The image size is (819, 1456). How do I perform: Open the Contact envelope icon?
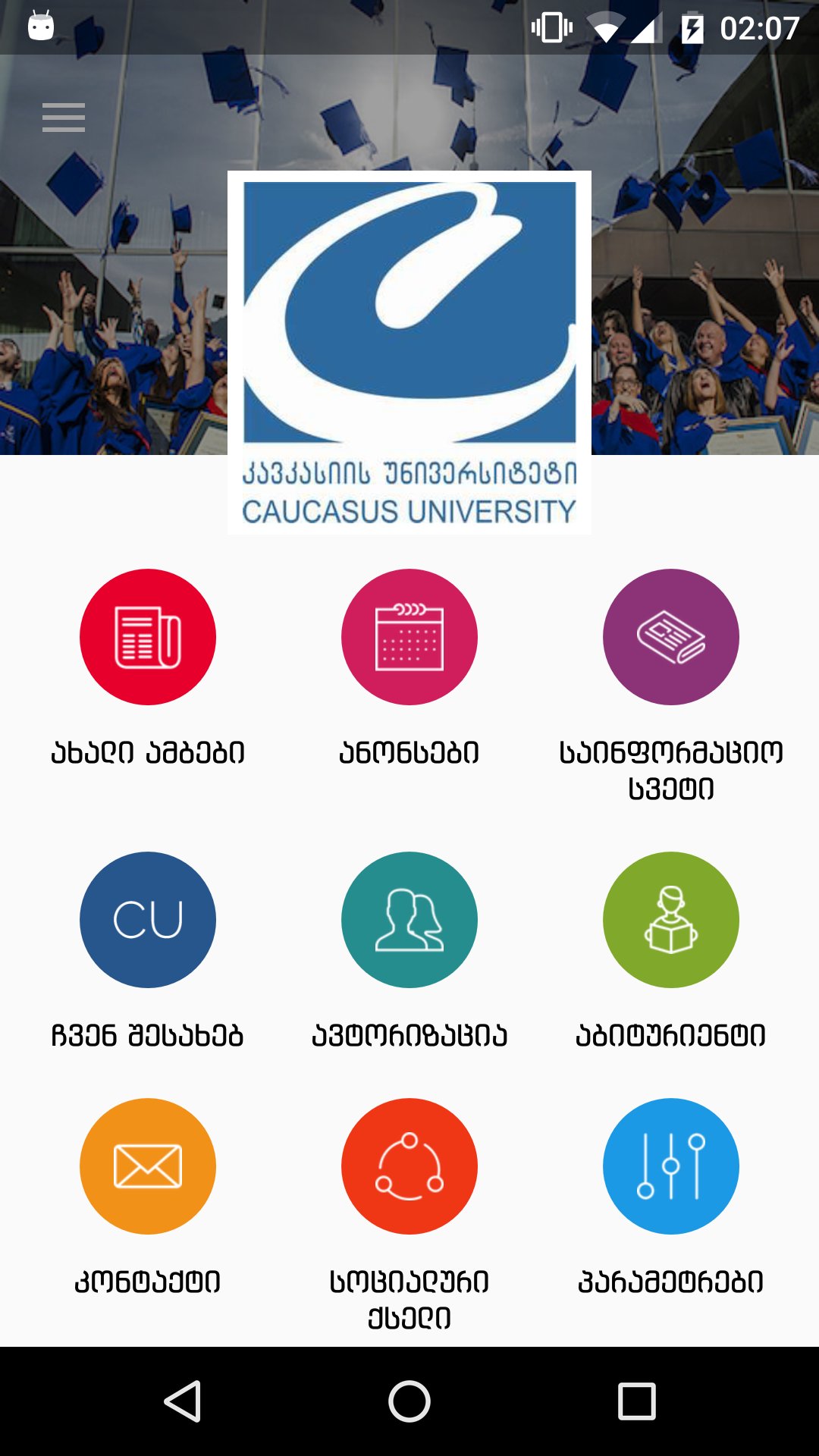pyautogui.click(x=147, y=1166)
